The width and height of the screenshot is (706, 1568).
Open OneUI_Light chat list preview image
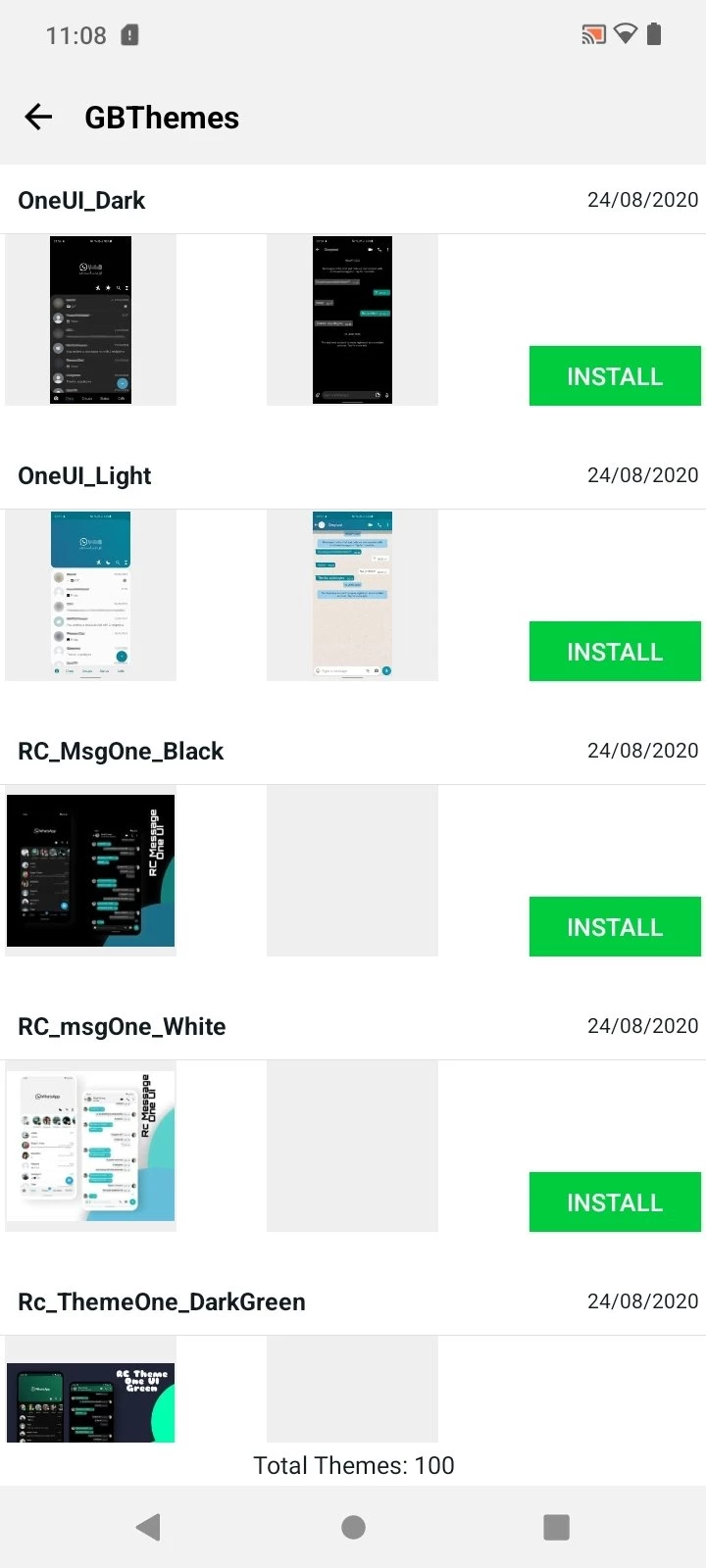coord(90,595)
